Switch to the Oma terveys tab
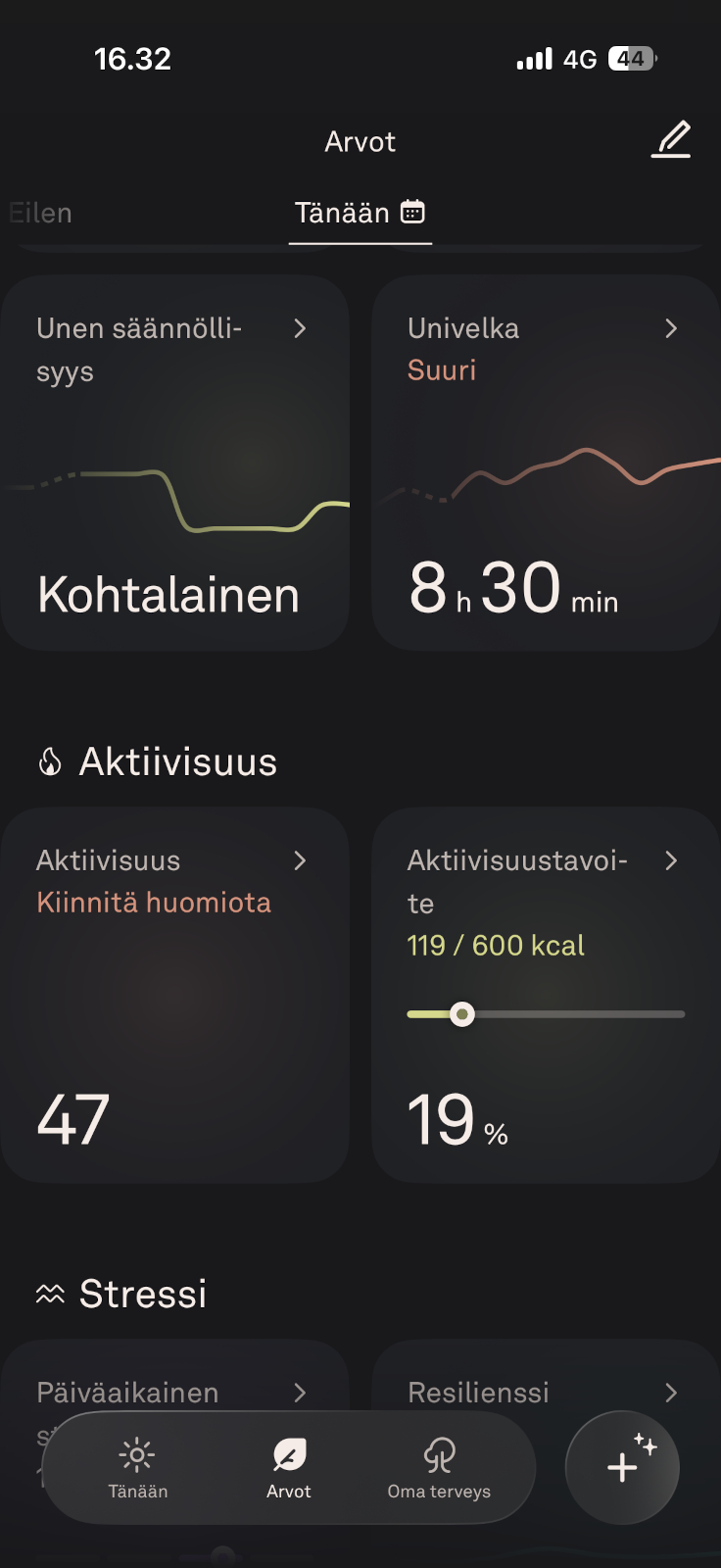Image resolution: width=721 pixels, height=1568 pixels. [439, 1468]
